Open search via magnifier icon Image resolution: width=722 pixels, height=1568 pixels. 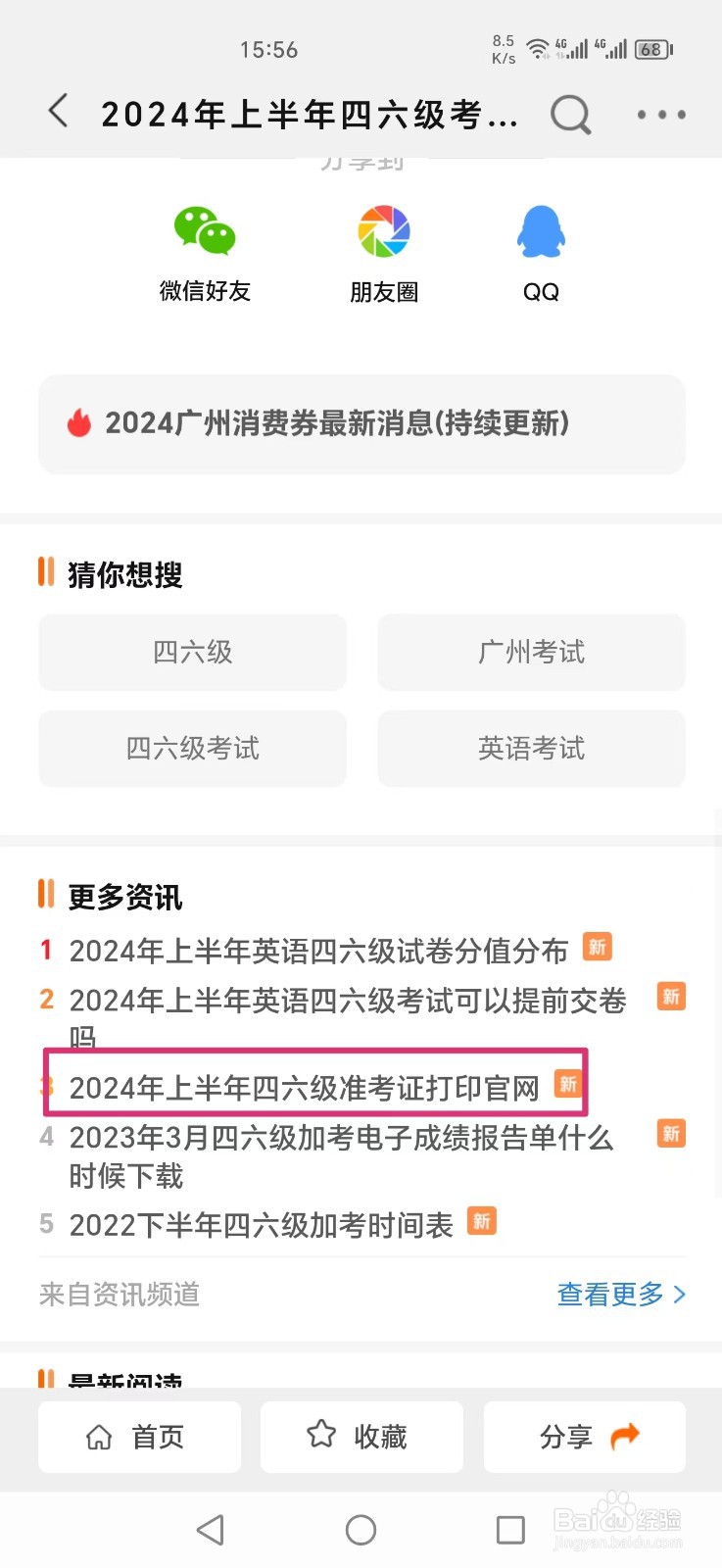(571, 114)
